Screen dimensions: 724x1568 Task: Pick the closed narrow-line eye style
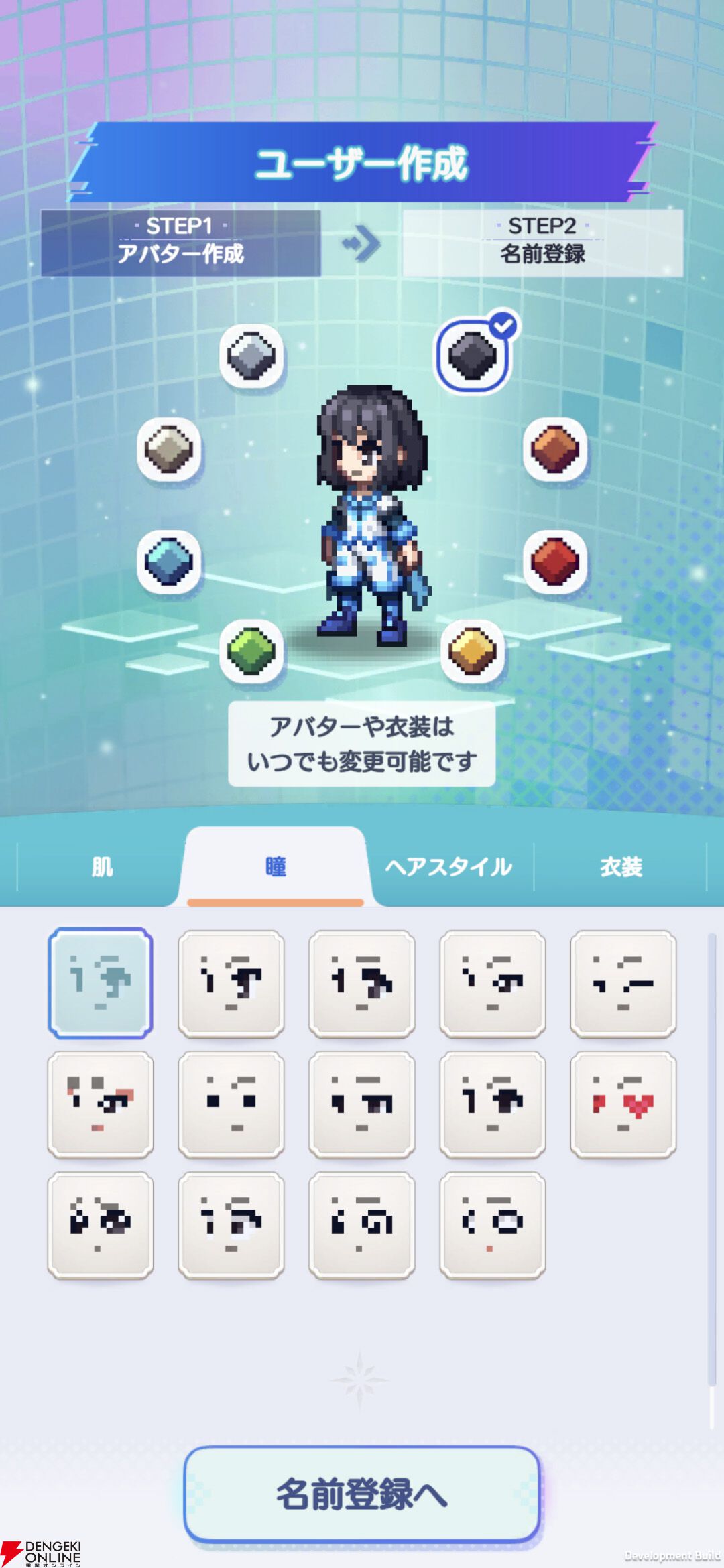pos(623,984)
